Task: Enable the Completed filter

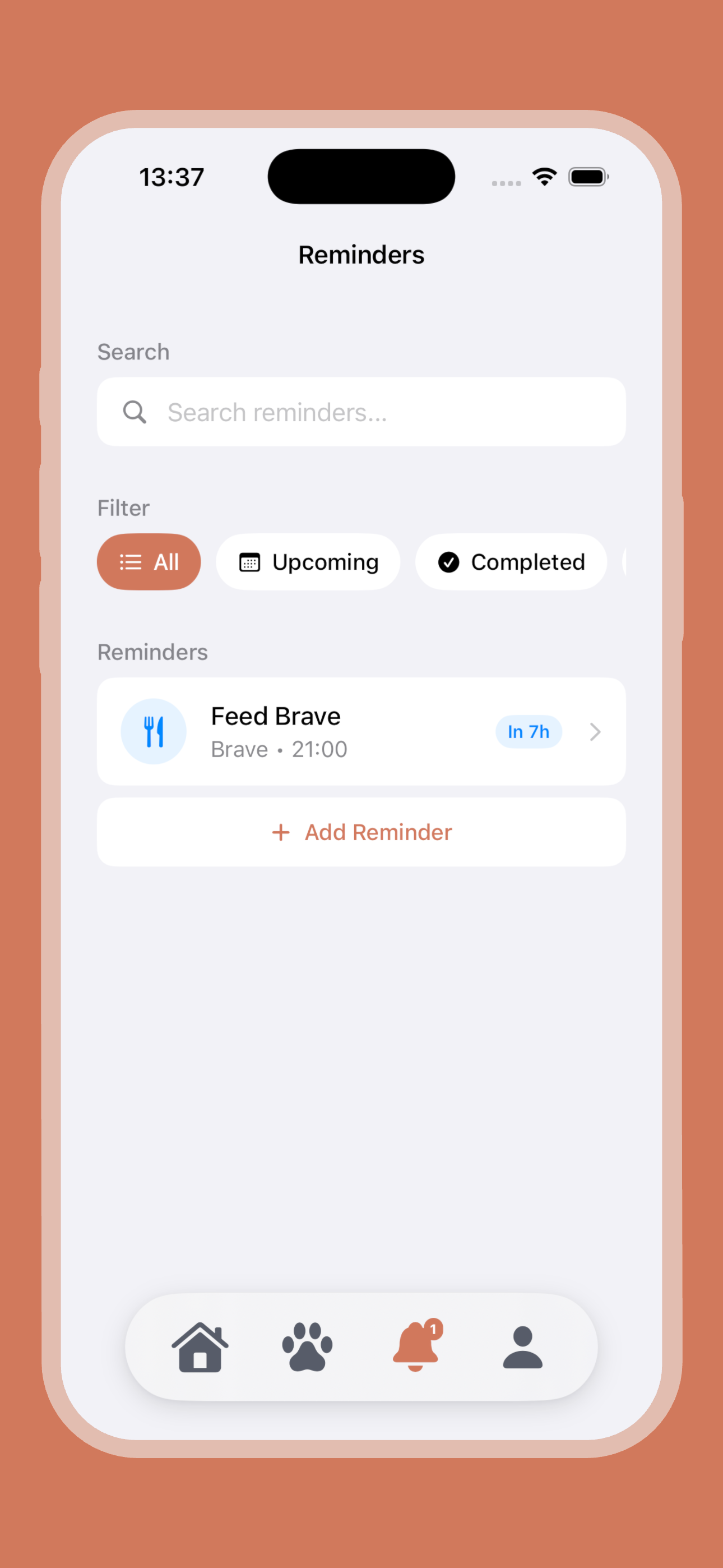Action: pos(511,562)
